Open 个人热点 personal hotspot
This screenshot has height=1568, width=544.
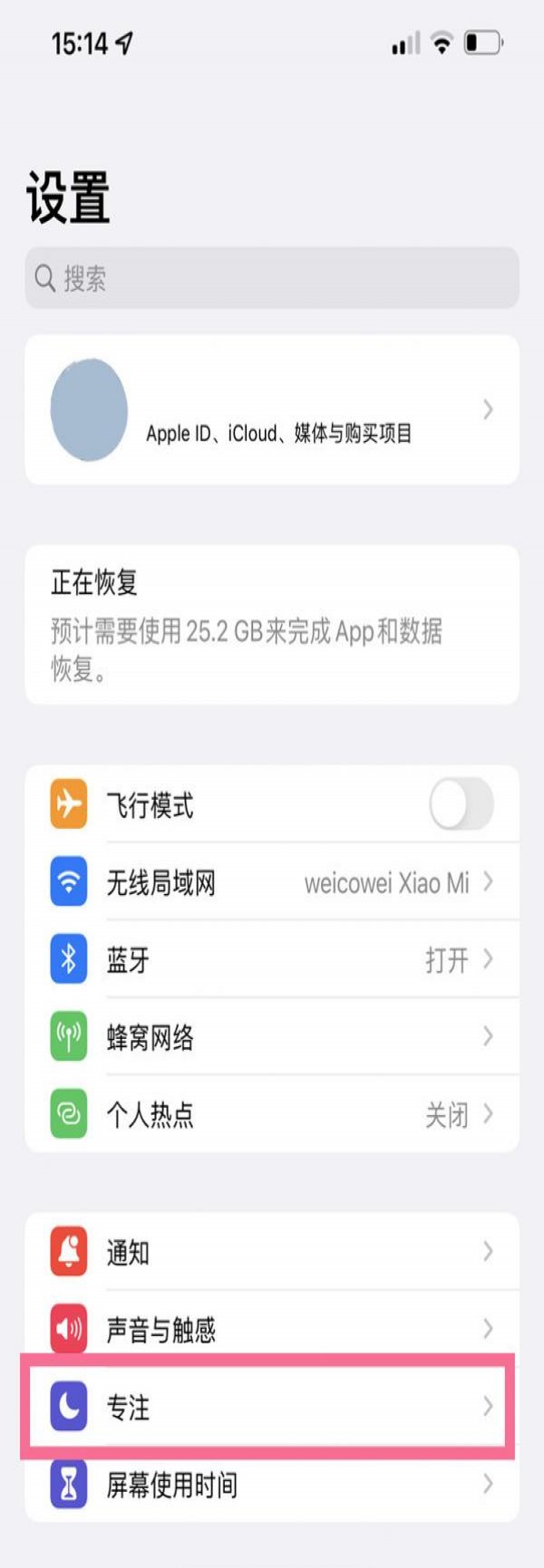coord(272,1114)
